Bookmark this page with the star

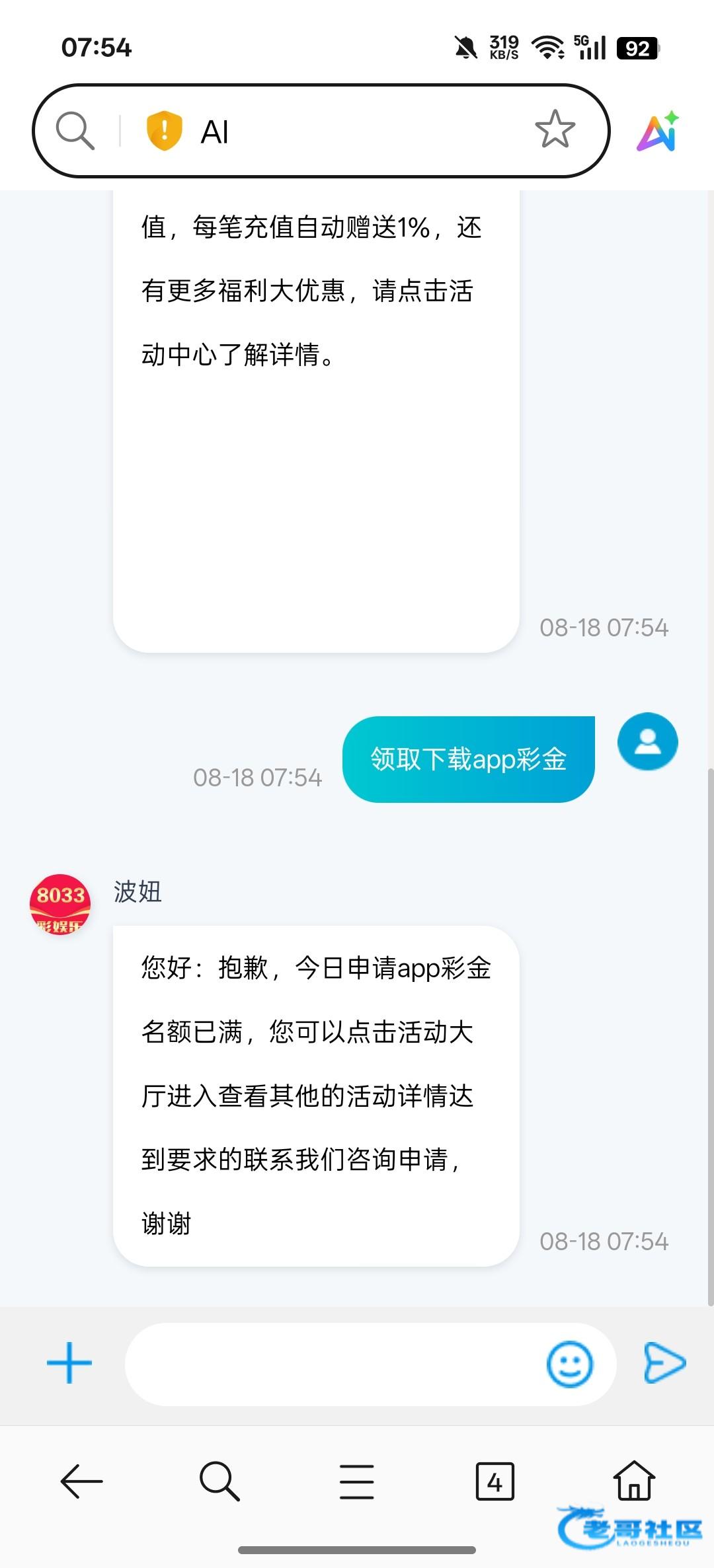tap(555, 130)
